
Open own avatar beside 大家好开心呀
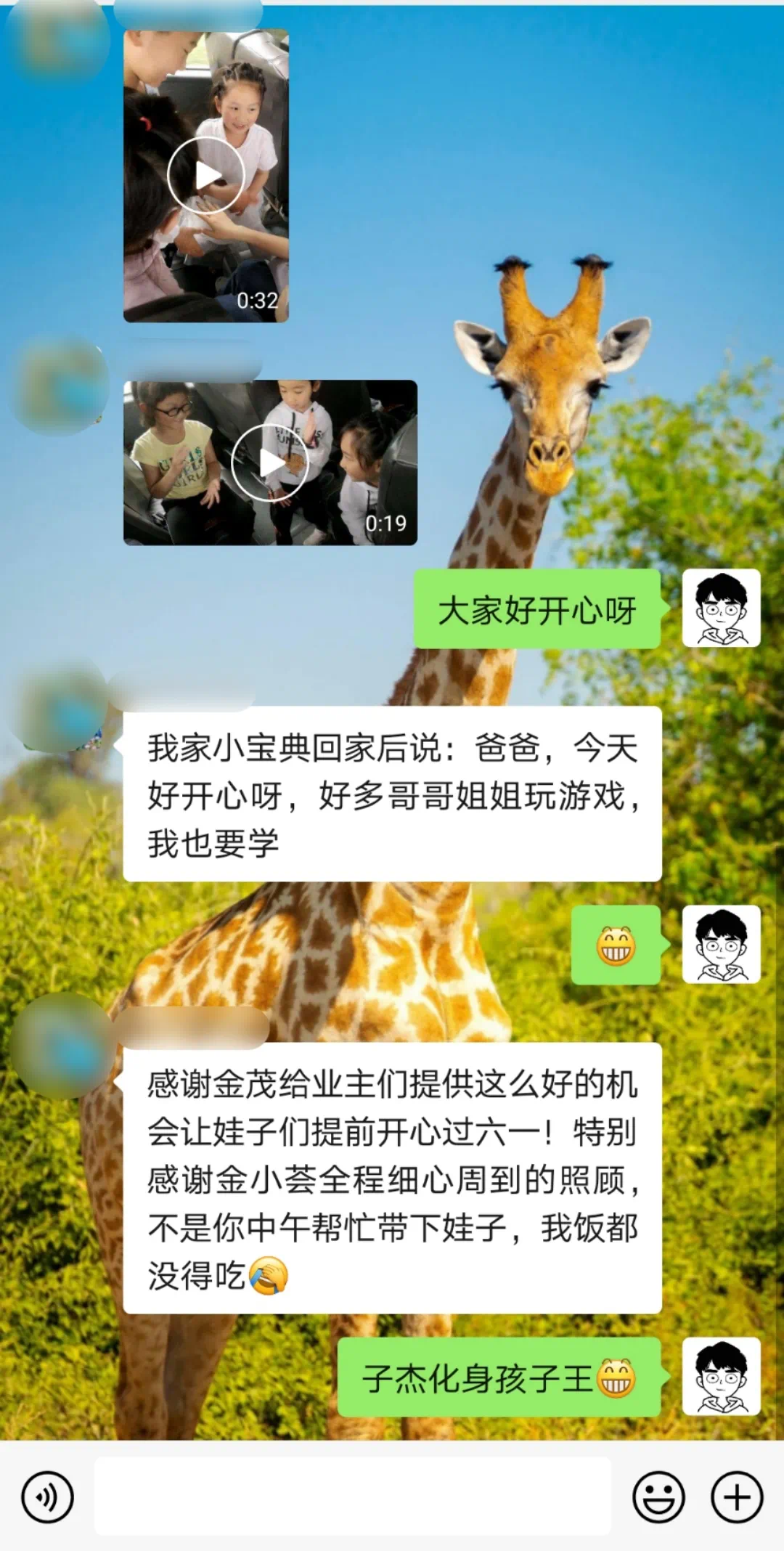point(721,608)
